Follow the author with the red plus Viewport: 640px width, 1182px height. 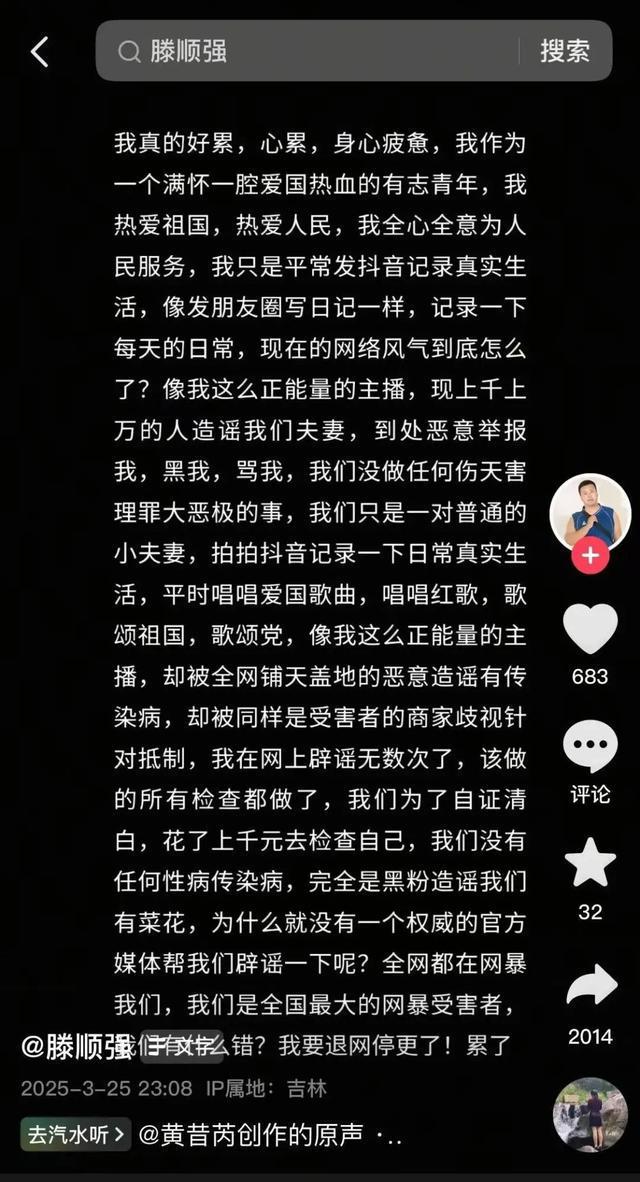(590, 555)
